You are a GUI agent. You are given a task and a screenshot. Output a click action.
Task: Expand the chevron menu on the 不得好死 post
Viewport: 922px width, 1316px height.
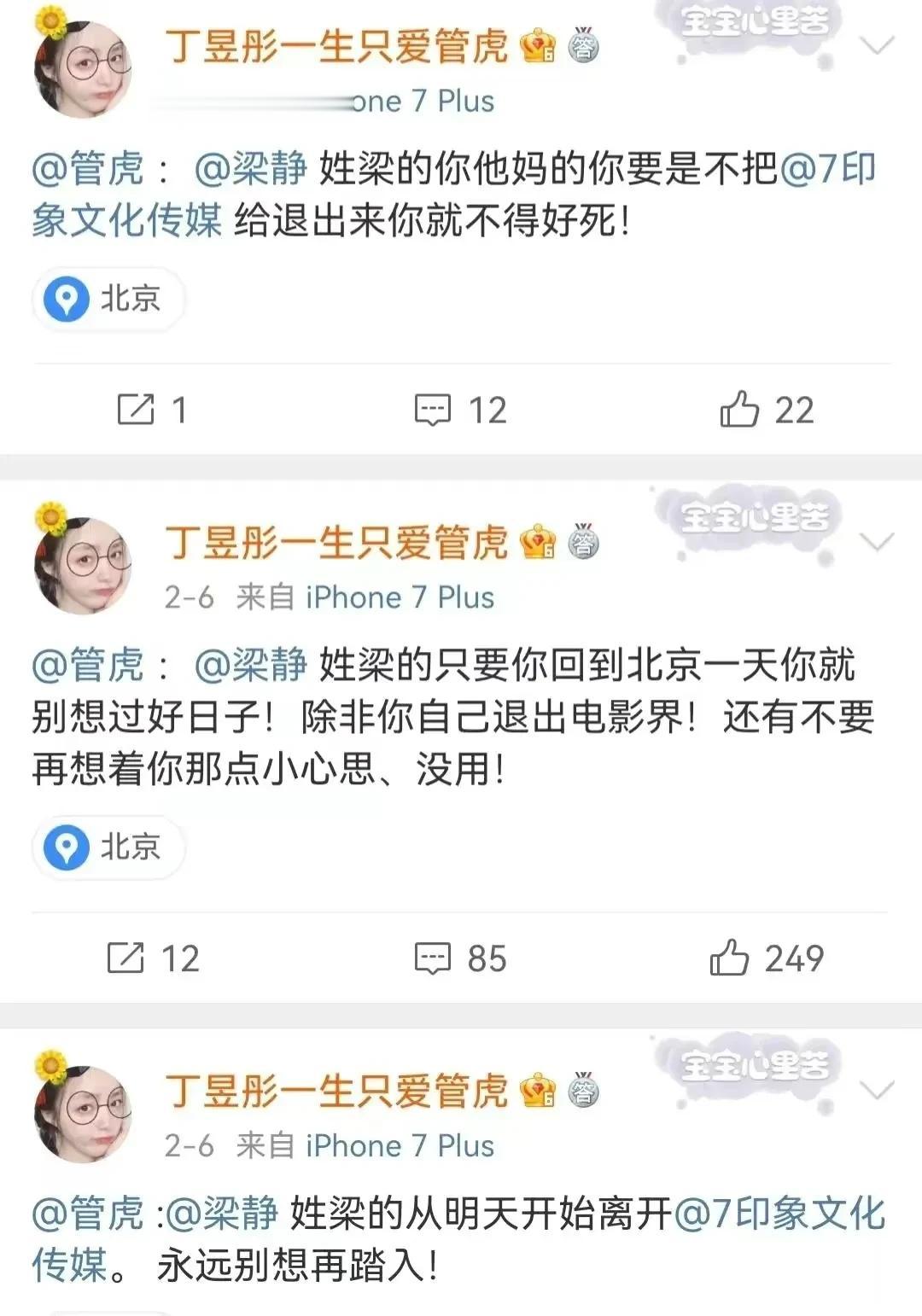pyautogui.click(x=878, y=45)
